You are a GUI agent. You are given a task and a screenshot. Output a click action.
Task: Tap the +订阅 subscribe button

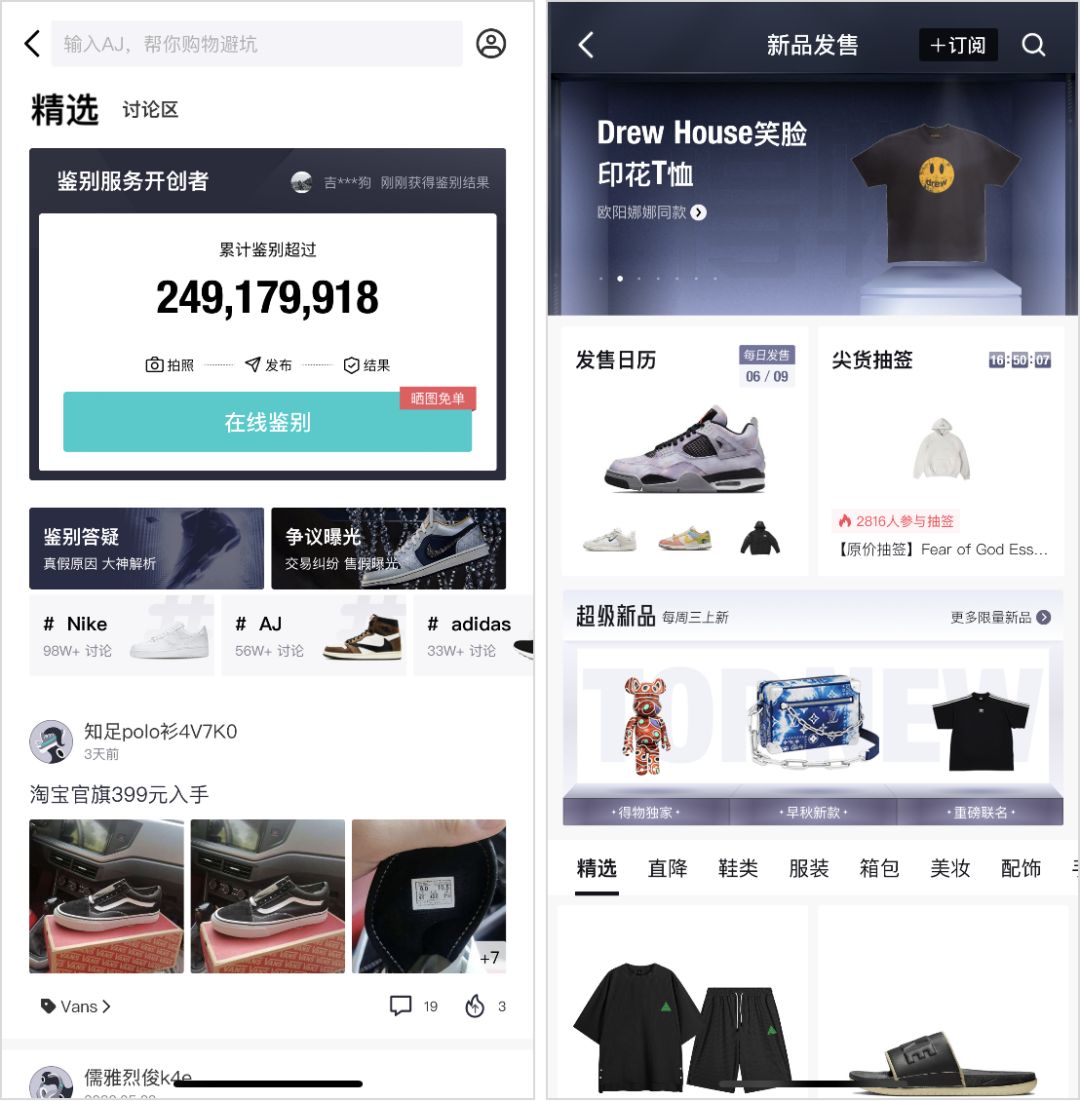[x=958, y=45]
